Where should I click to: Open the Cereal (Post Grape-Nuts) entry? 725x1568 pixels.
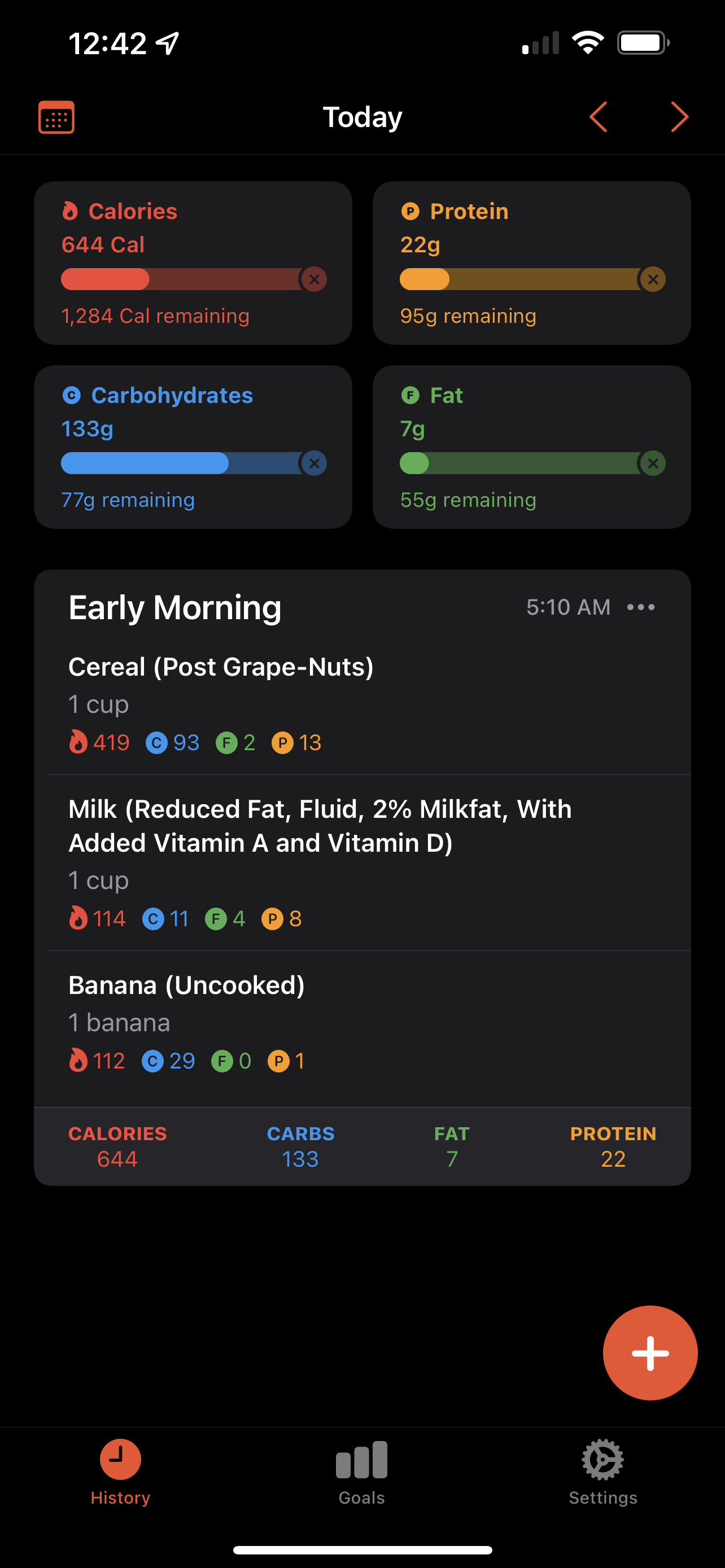click(362, 704)
